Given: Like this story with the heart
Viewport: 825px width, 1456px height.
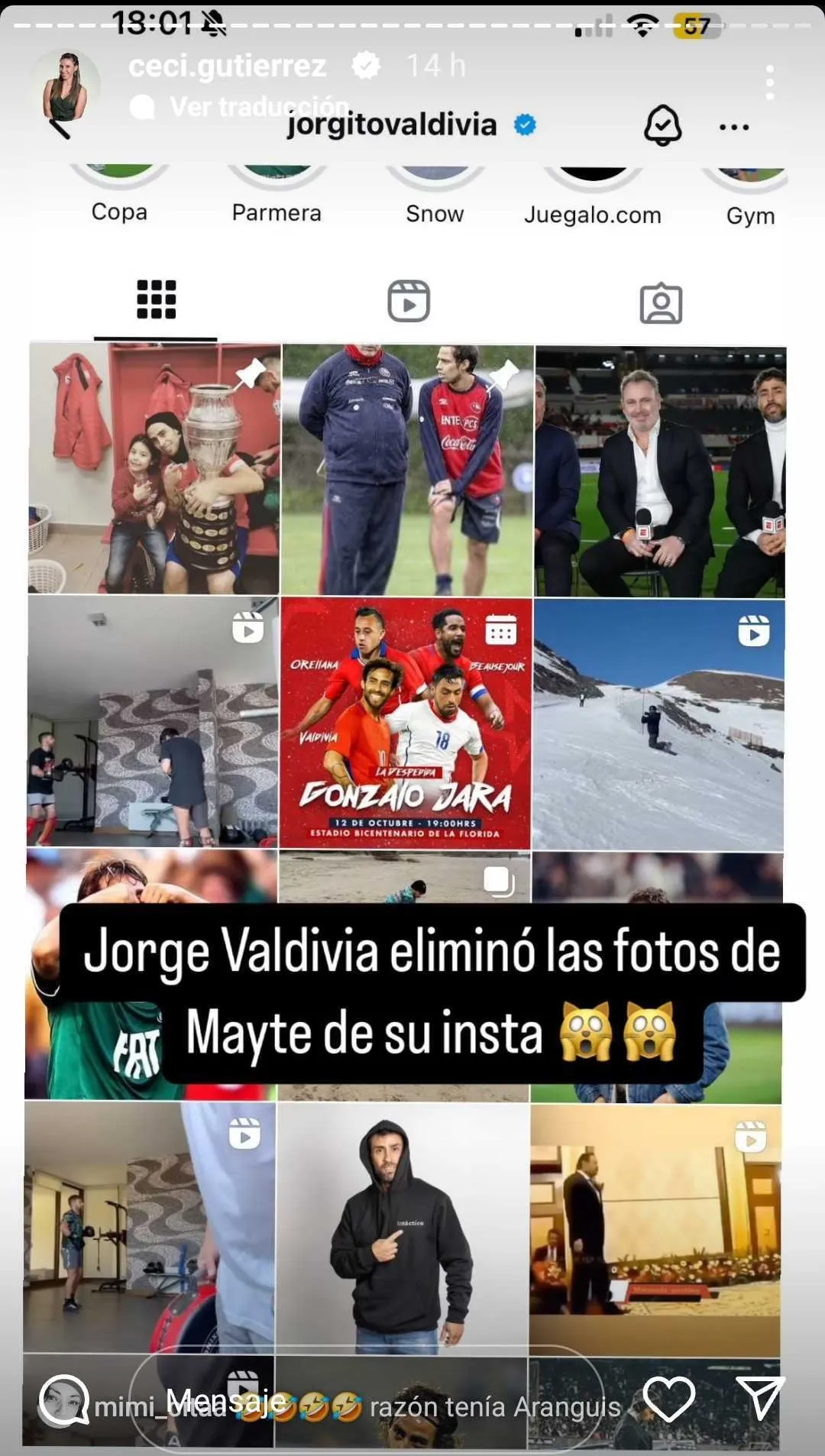Looking at the screenshot, I should [x=668, y=1399].
